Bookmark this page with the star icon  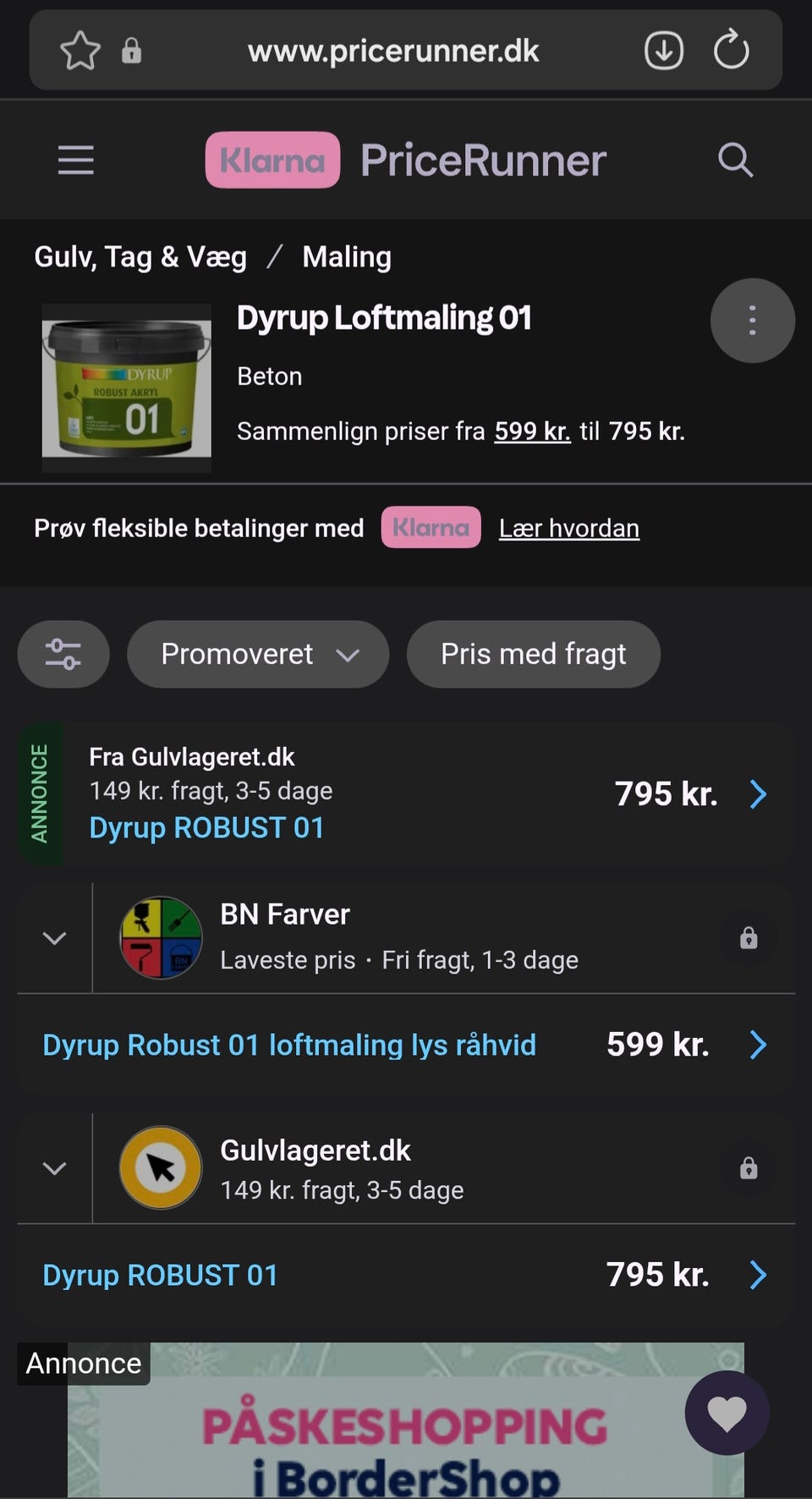(80, 51)
